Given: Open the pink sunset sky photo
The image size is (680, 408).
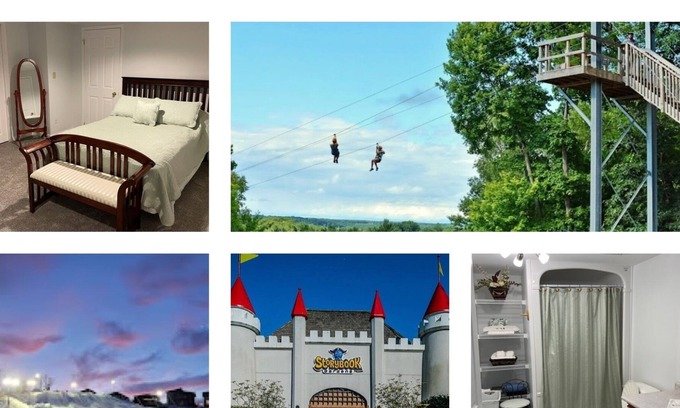Looking at the screenshot, I should pos(104,331).
